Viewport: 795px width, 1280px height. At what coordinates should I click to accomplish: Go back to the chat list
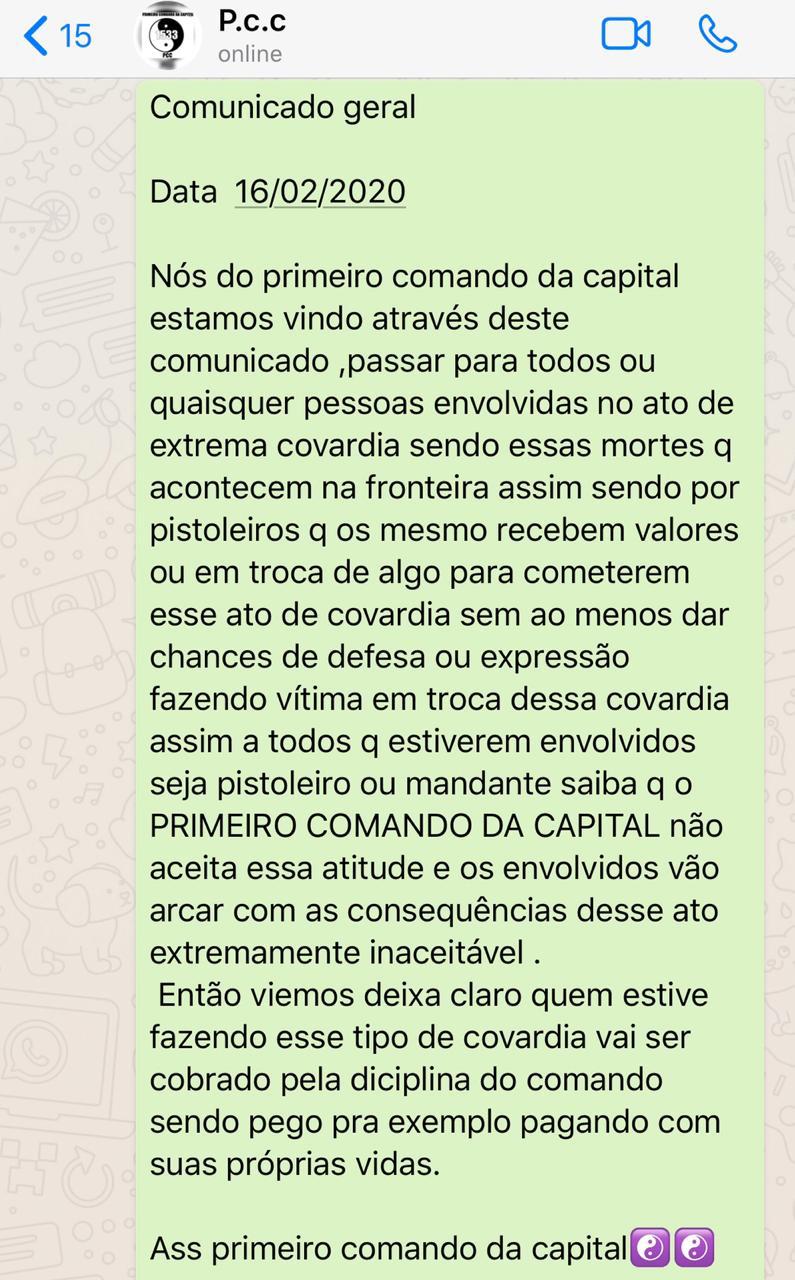click(55, 36)
